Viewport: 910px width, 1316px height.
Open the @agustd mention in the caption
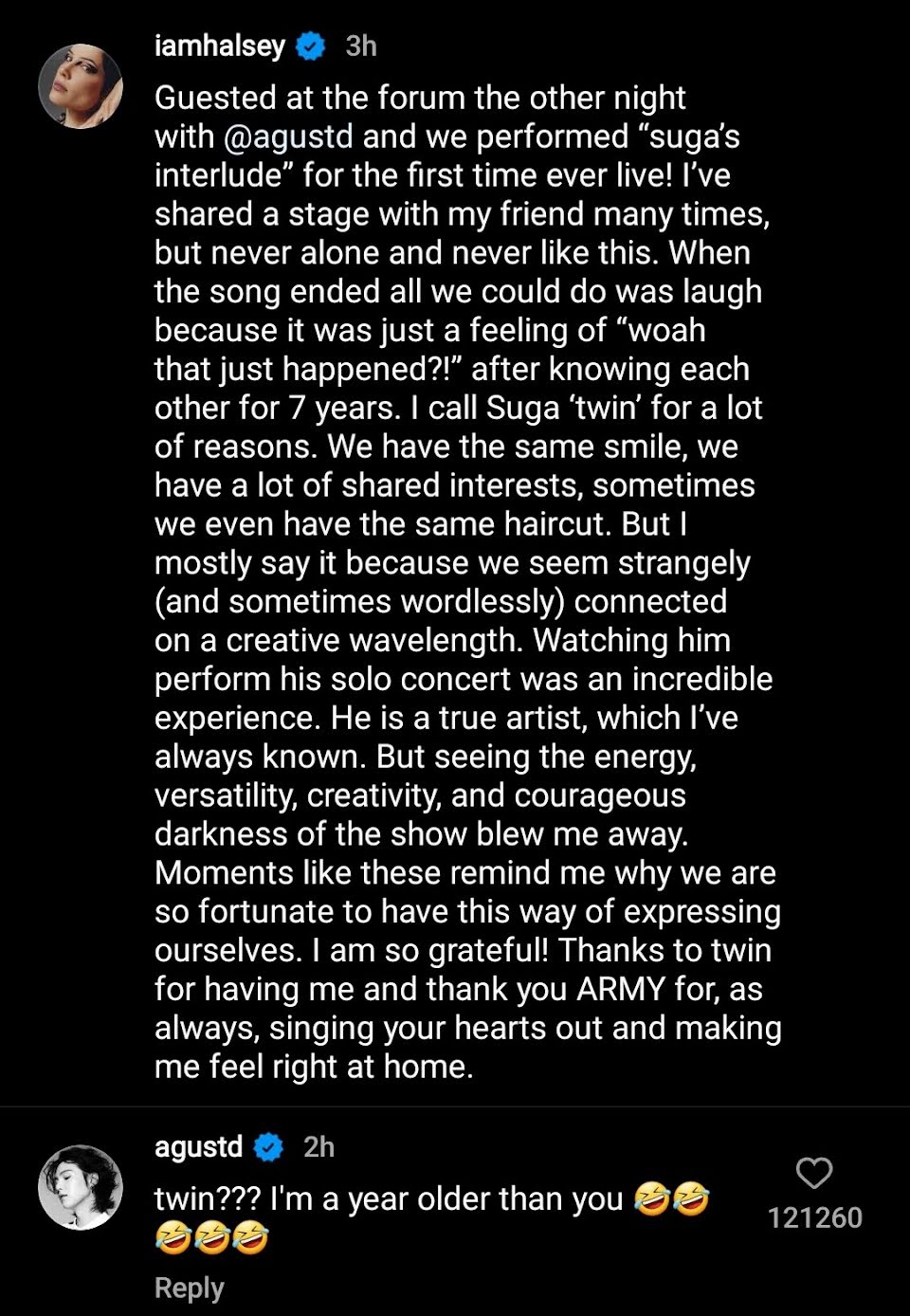tap(288, 137)
